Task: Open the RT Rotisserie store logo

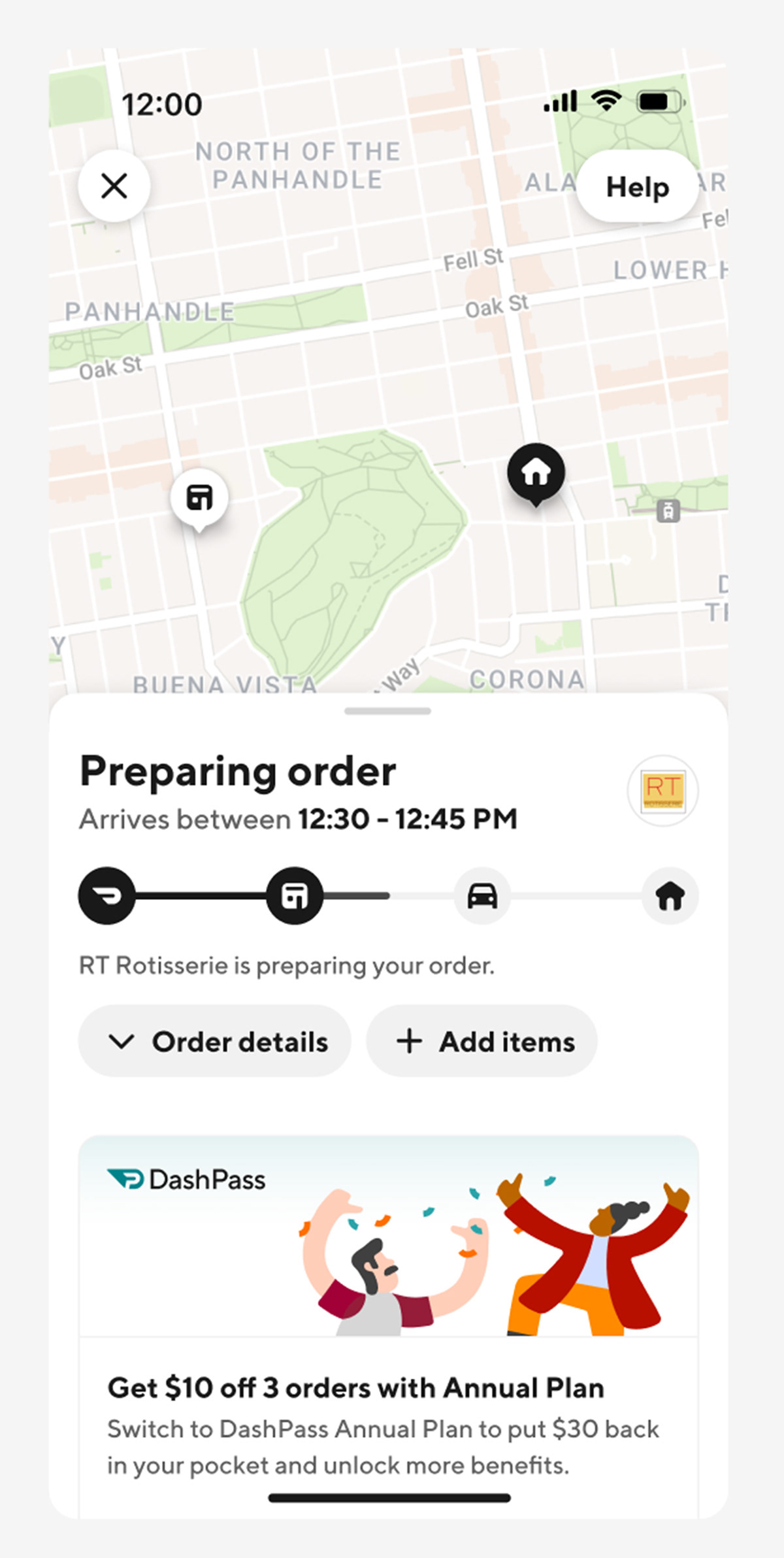Action: click(662, 791)
